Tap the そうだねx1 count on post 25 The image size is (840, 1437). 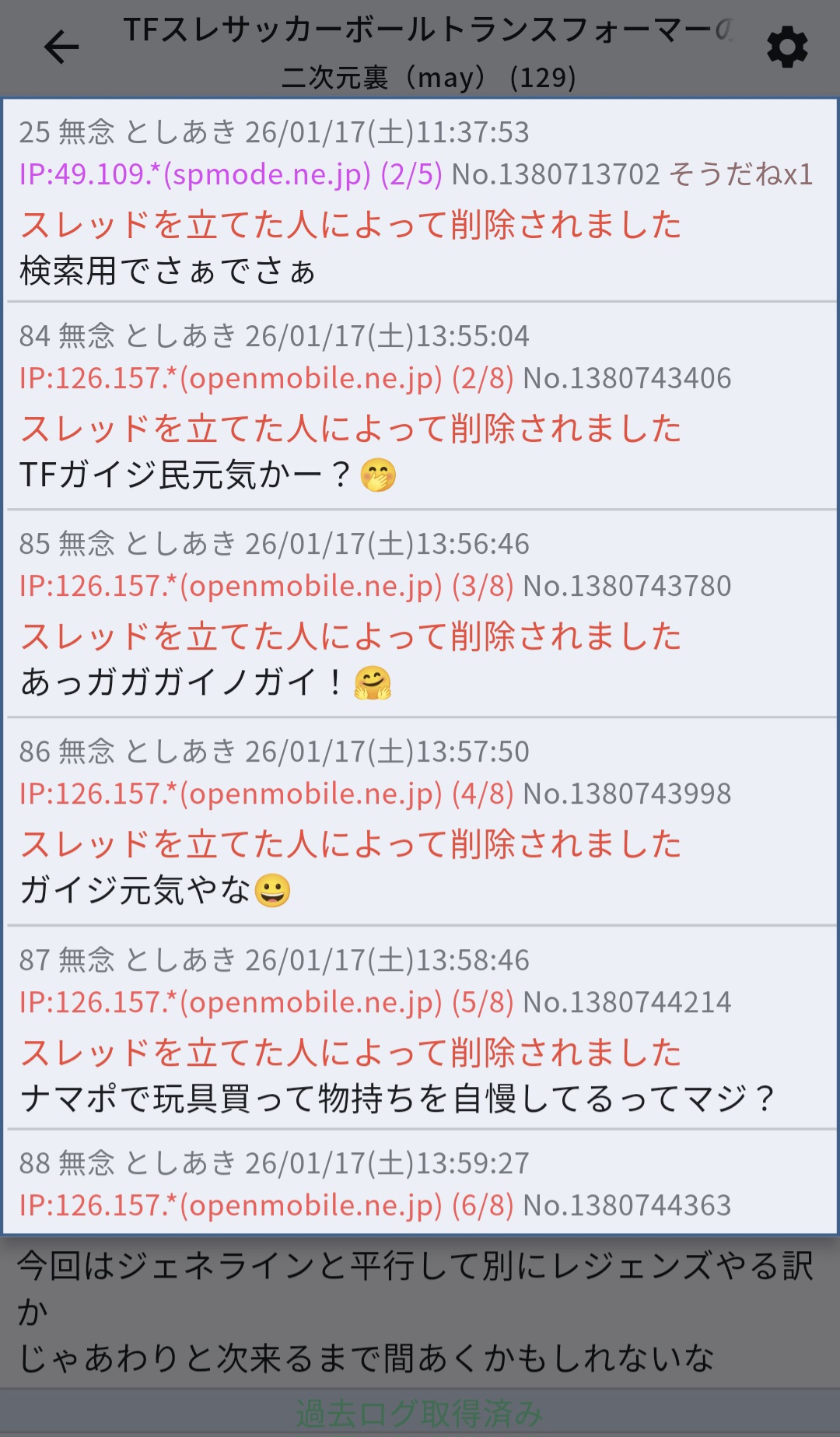tap(741, 174)
